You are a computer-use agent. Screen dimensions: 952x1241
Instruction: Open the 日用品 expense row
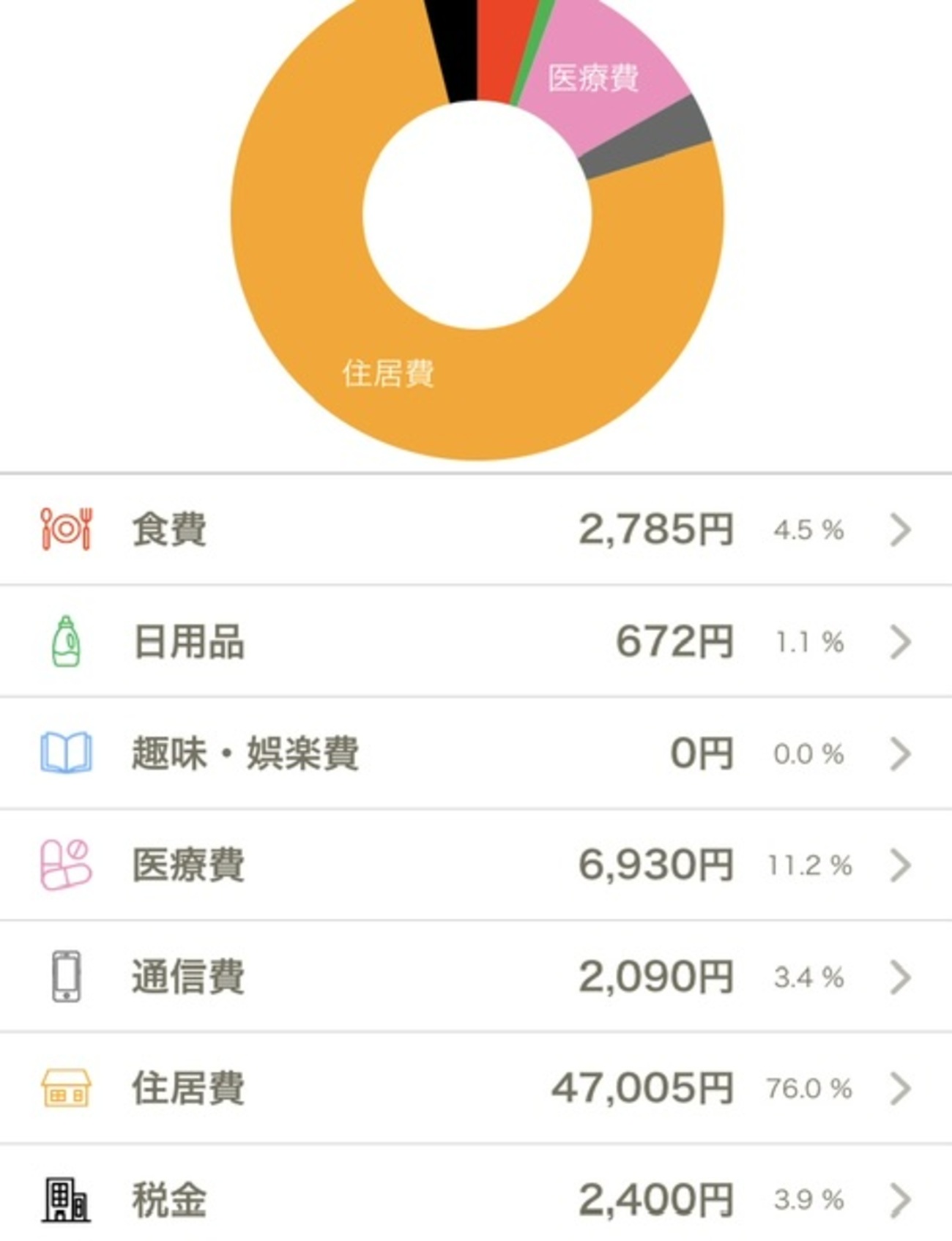(x=476, y=641)
